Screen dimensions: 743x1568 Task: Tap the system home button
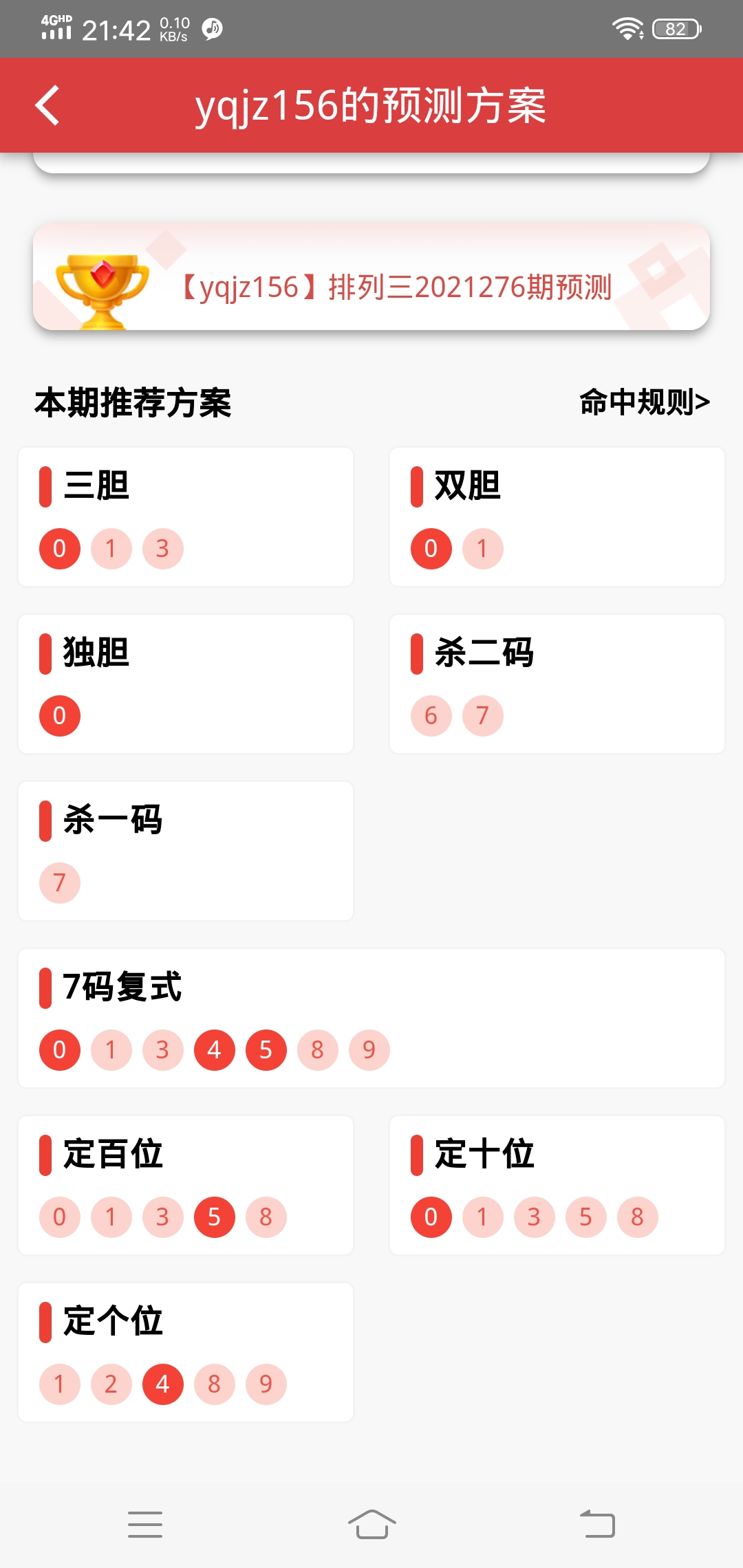click(x=371, y=1524)
